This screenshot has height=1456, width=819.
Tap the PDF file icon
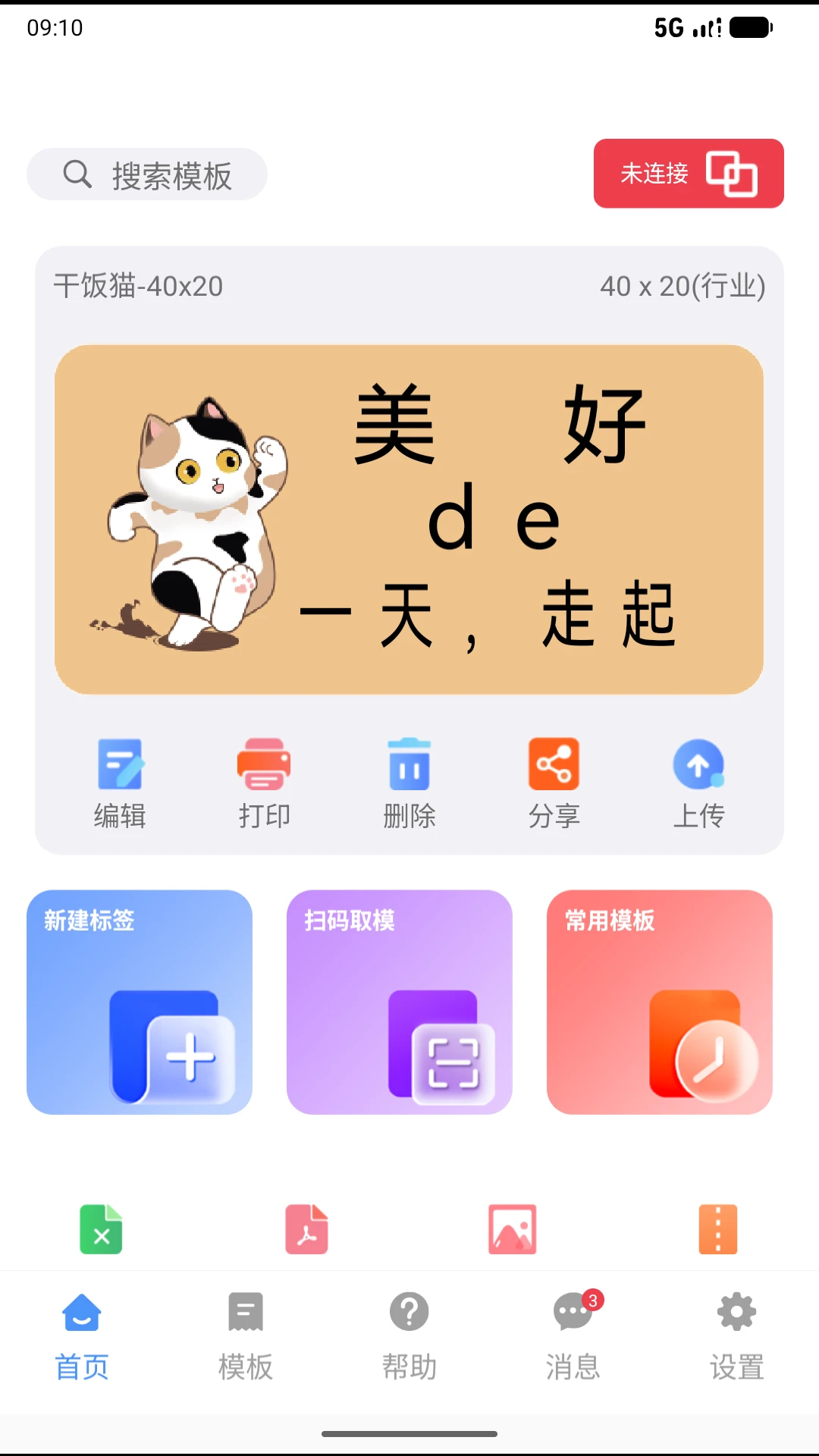click(306, 1229)
